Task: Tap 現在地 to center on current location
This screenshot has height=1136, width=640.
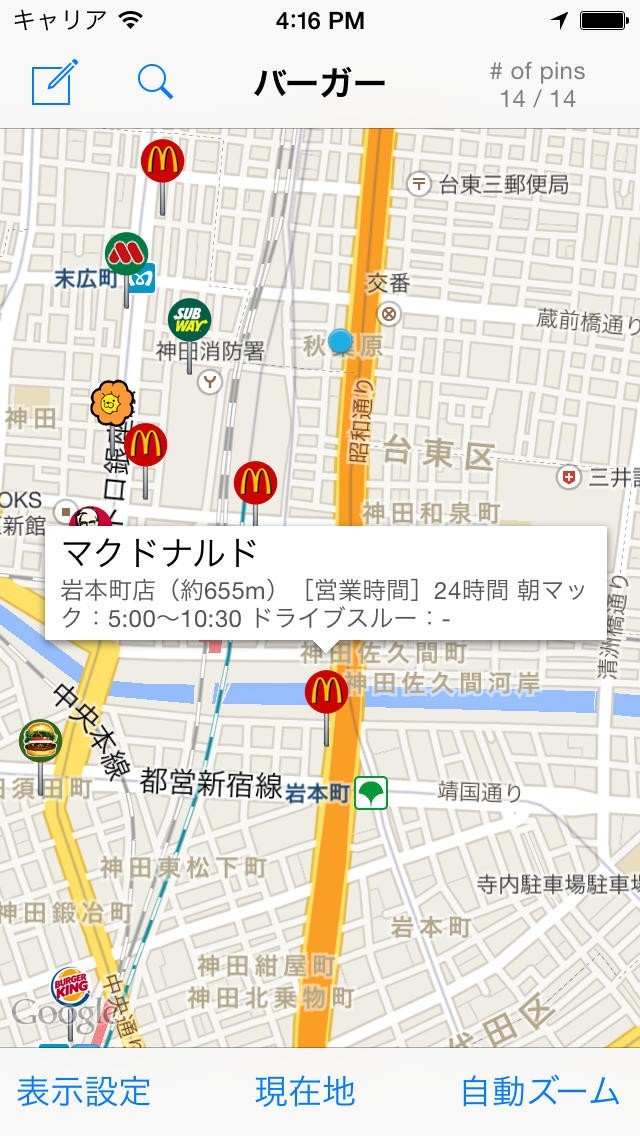Action: pyautogui.click(x=305, y=1091)
